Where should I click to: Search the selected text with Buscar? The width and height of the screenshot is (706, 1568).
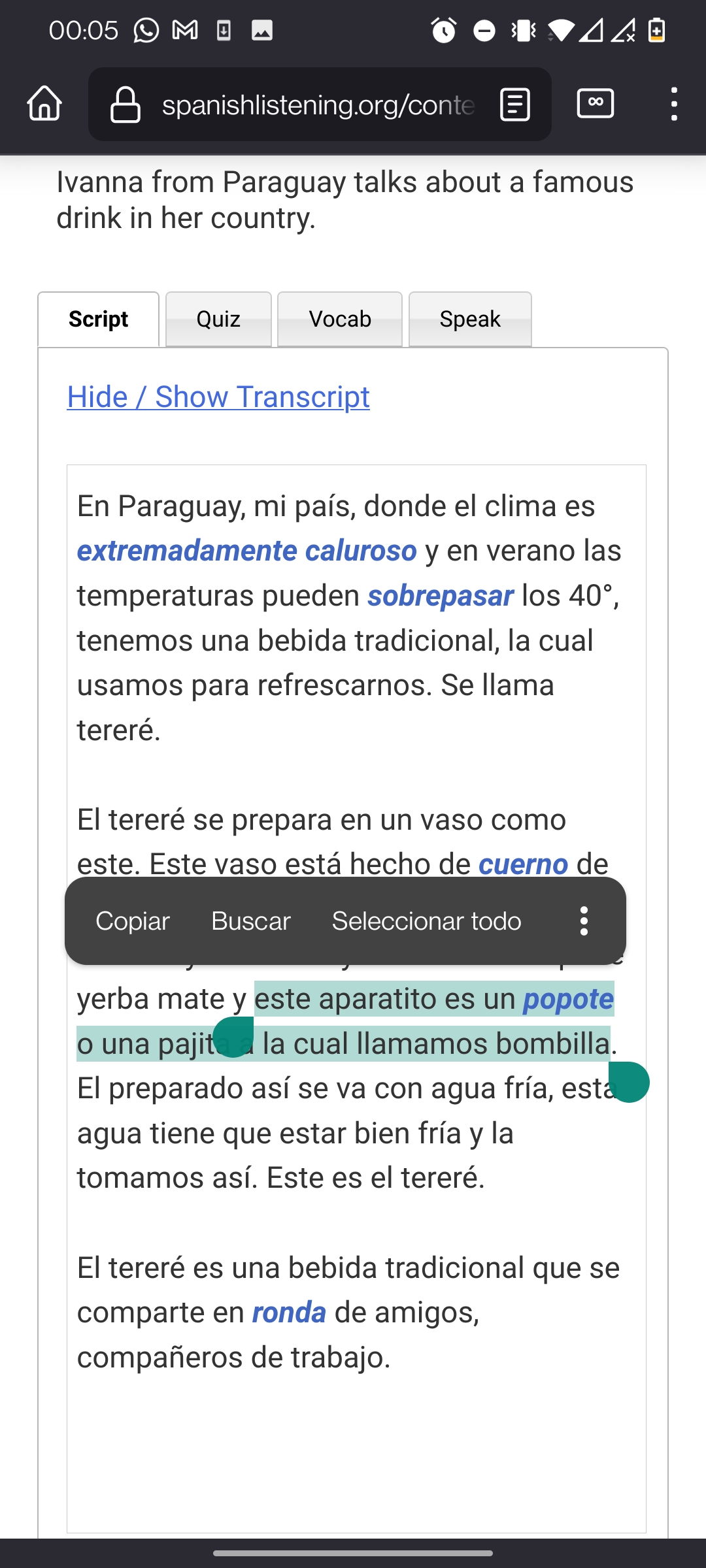tap(251, 921)
